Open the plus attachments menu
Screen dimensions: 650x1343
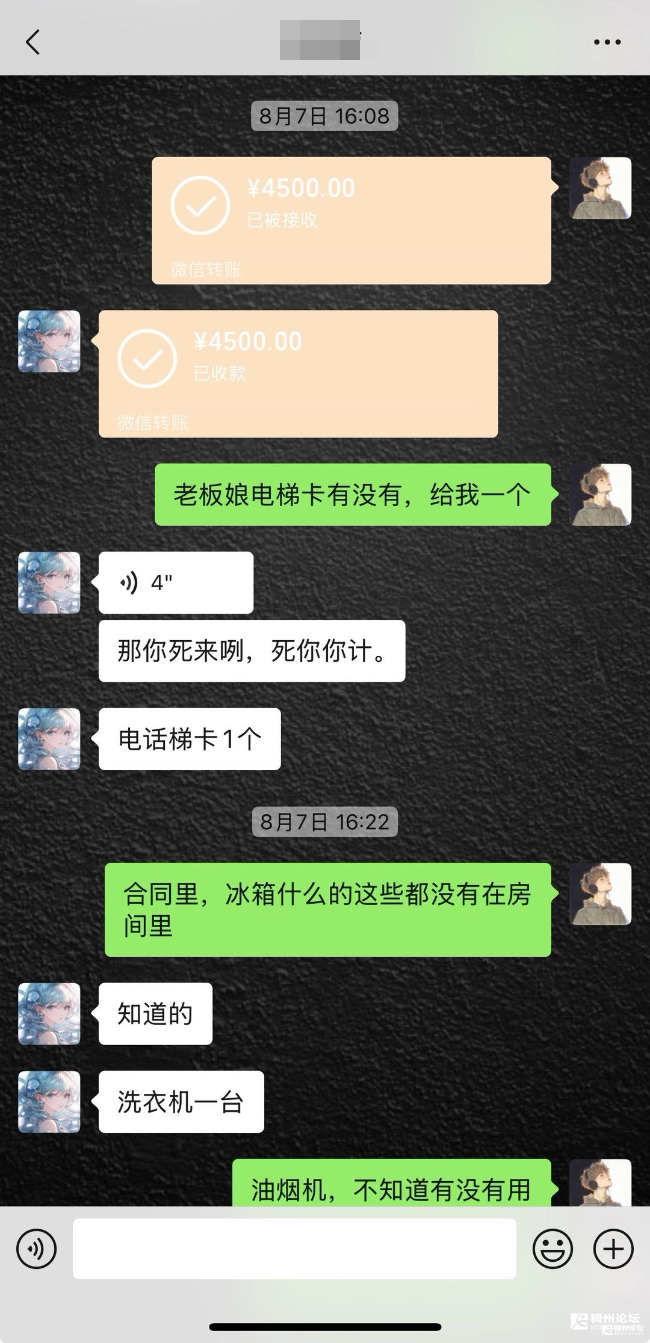[x=613, y=1248]
